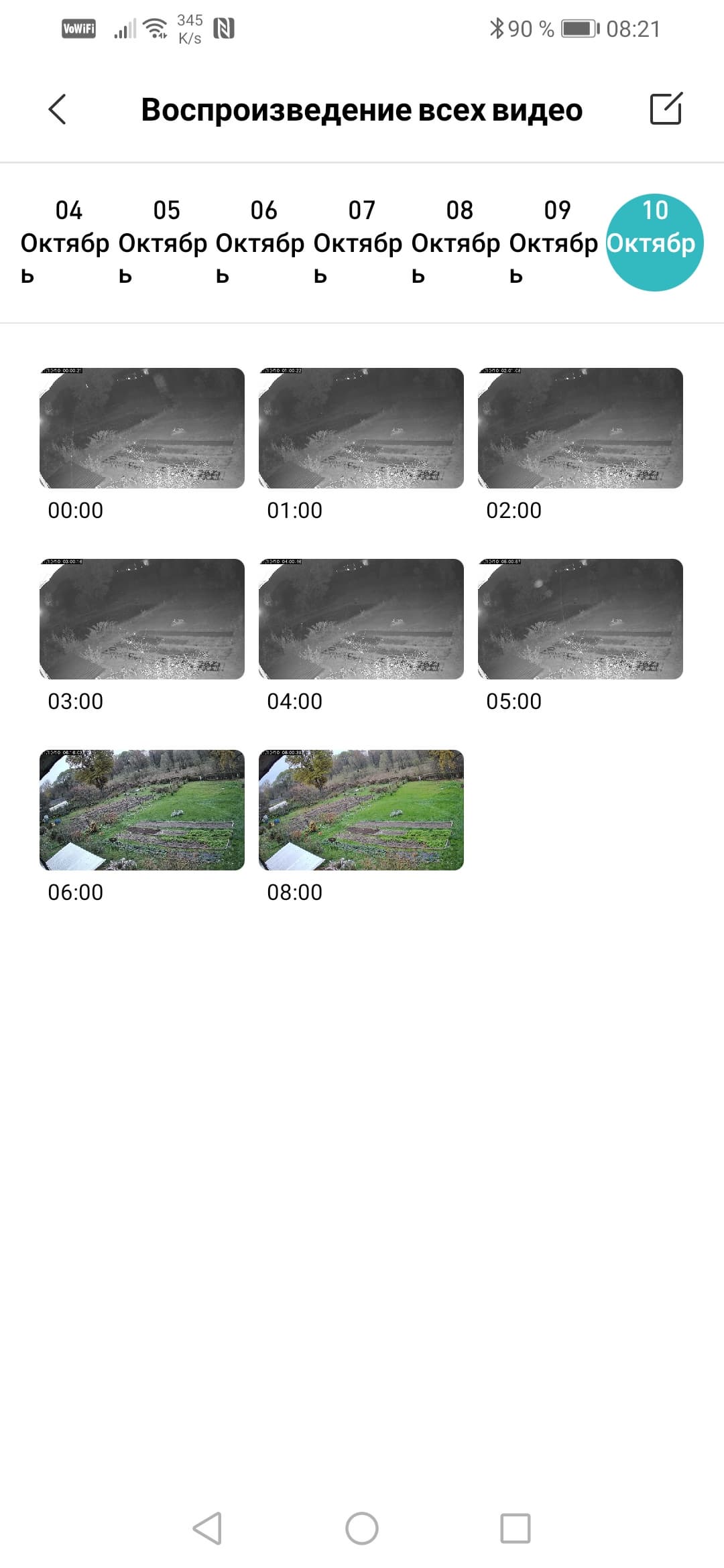The image size is (724, 1568).
Task: Choose the 06 Октябрь date
Action: click(261, 241)
